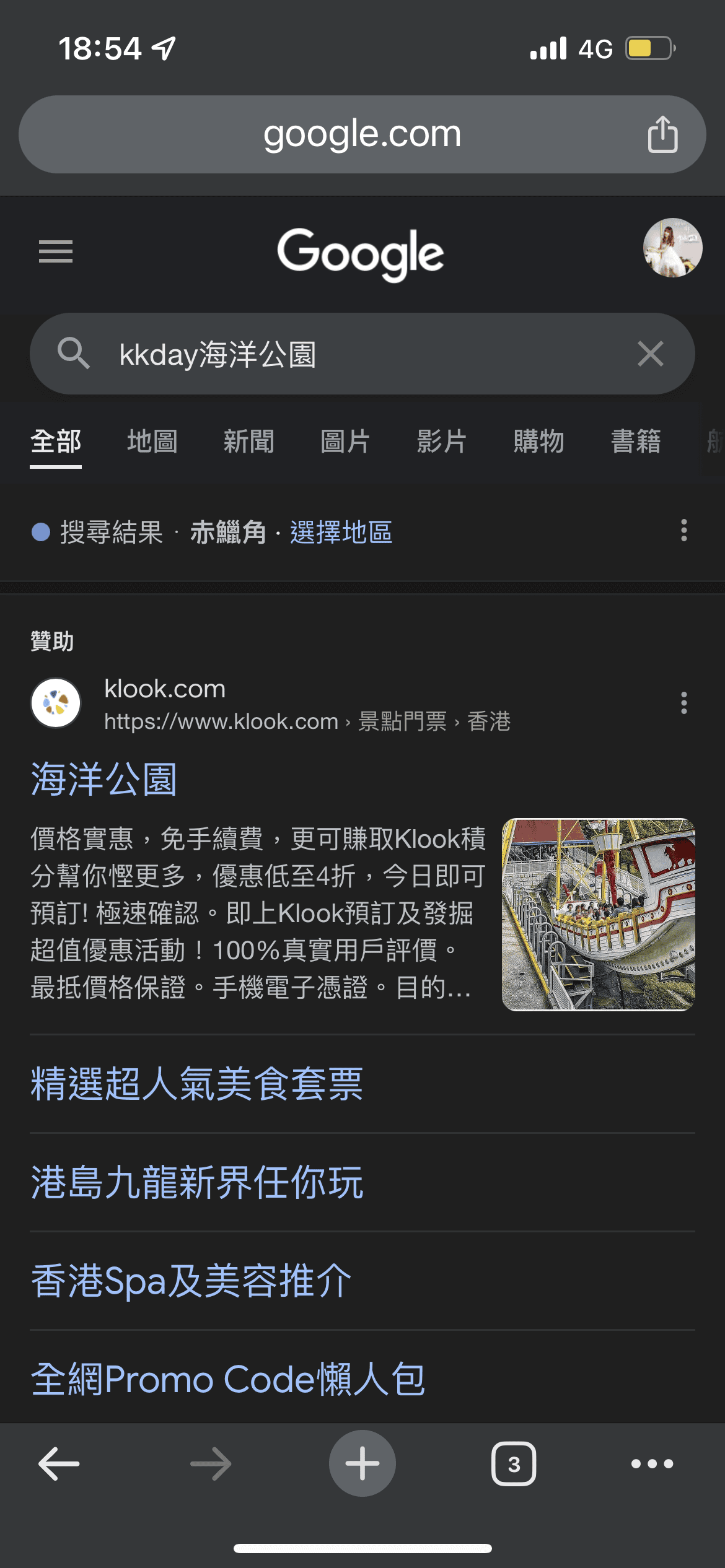Open the browser options with the ellipsis icon
Image resolution: width=725 pixels, height=1568 pixels.
point(650,1463)
